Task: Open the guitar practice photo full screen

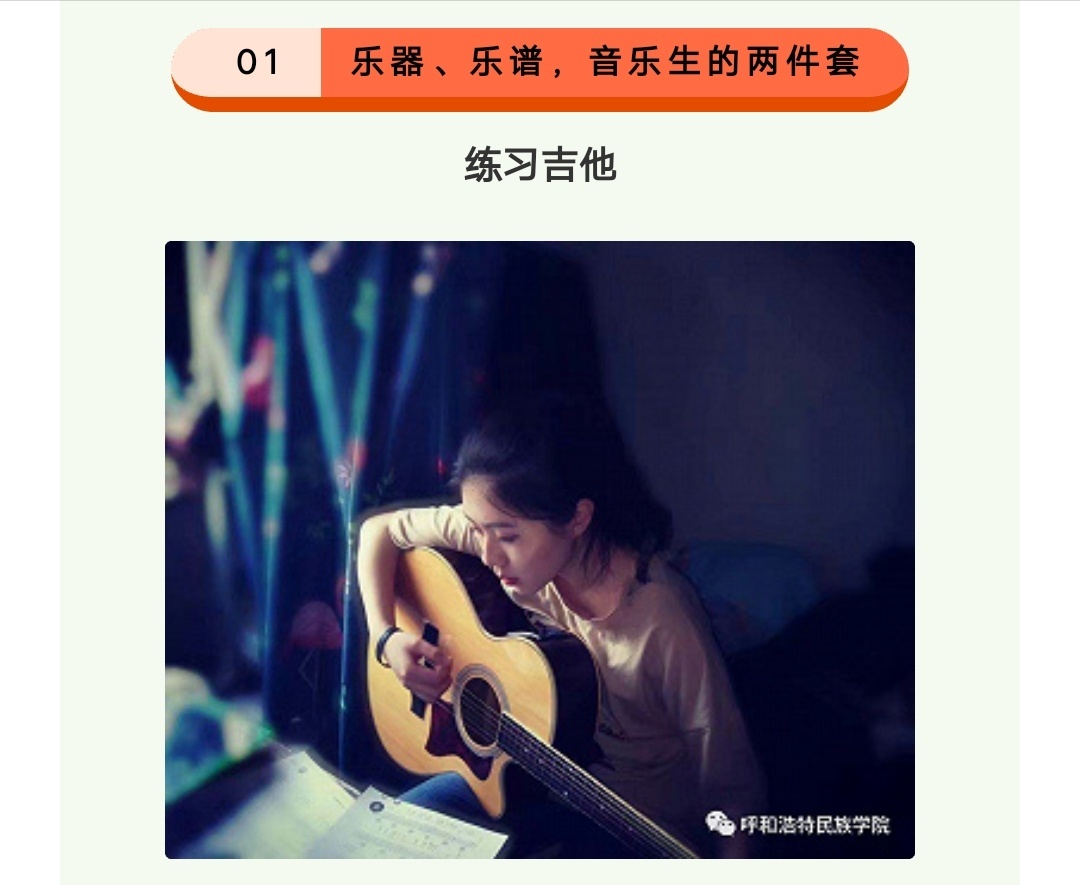Action: click(540, 549)
